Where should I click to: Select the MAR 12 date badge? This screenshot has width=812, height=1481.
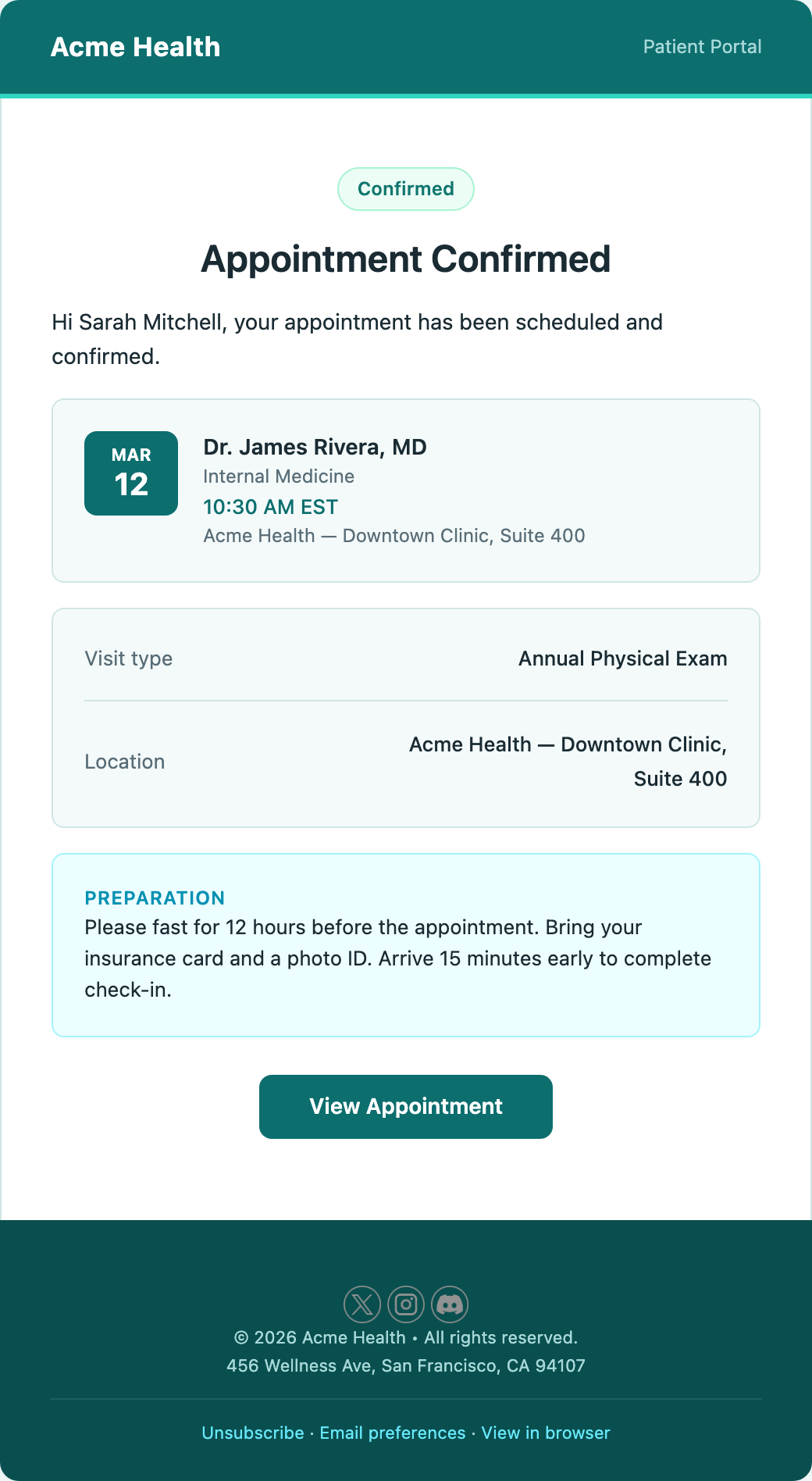tap(130, 473)
